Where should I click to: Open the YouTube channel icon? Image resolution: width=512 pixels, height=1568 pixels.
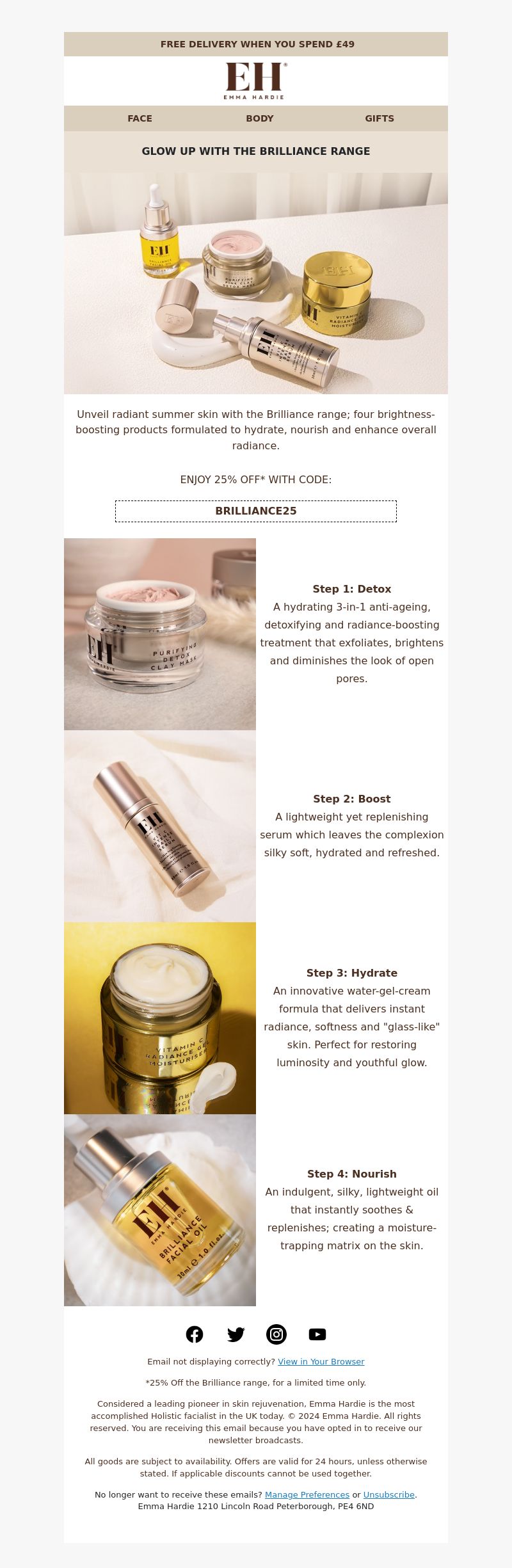317,1334
